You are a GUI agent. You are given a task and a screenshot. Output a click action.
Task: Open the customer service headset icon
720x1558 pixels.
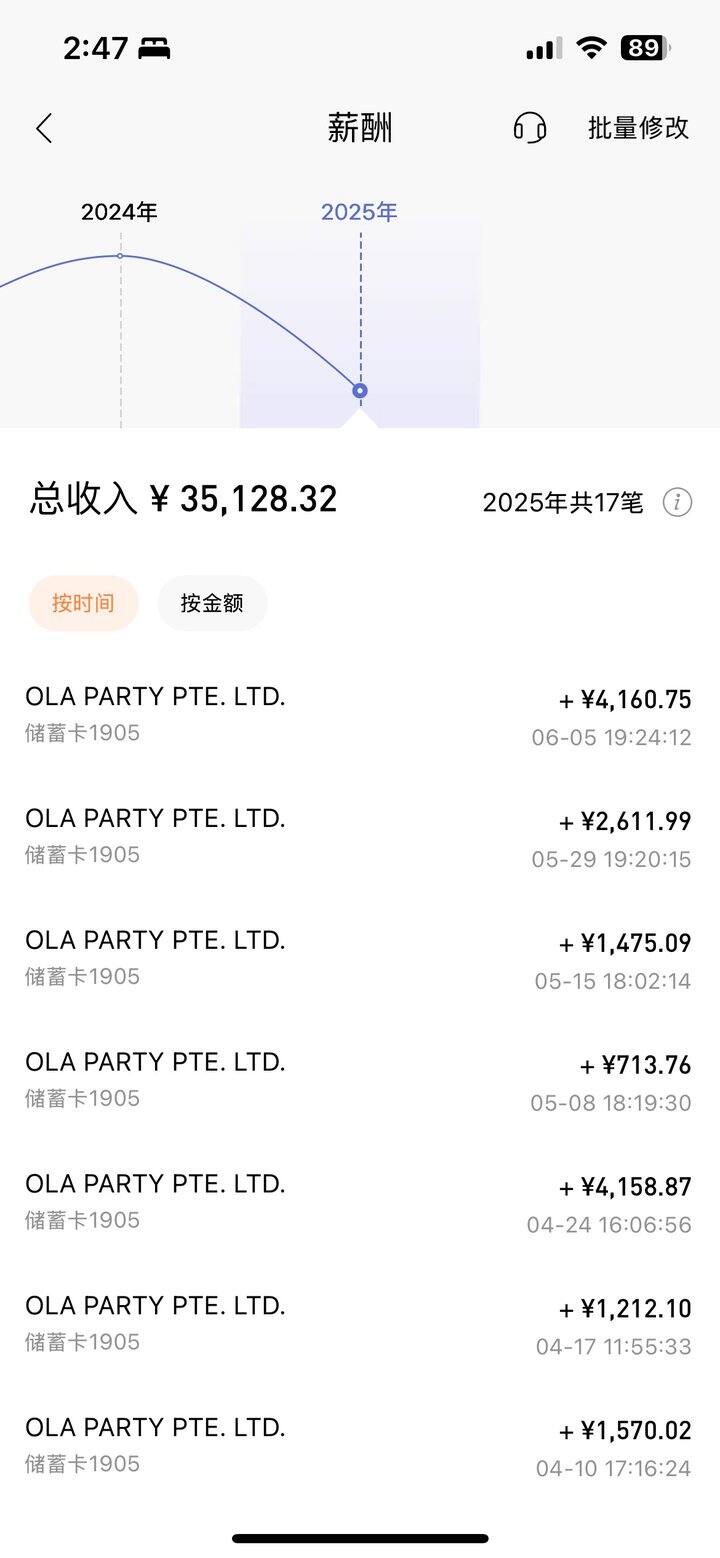[531, 129]
